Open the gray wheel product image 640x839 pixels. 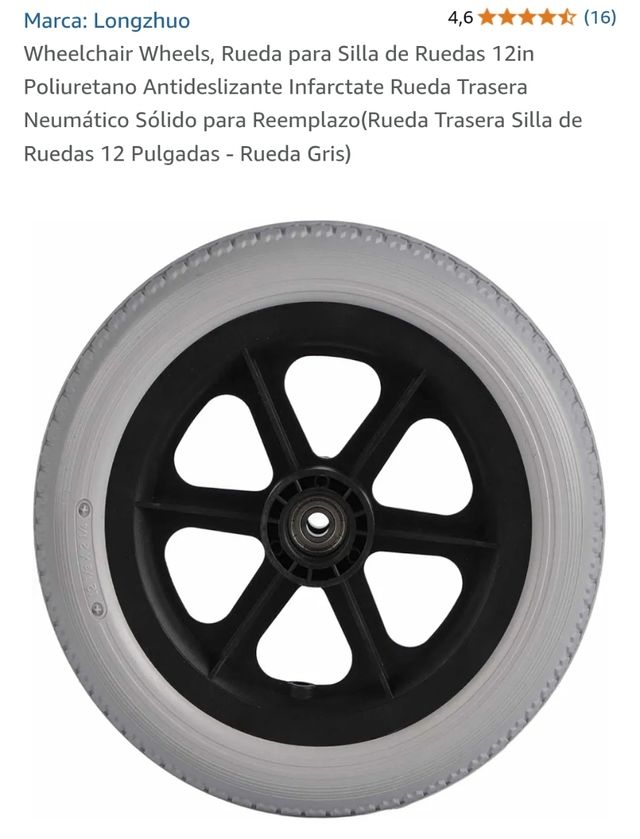[319, 518]
